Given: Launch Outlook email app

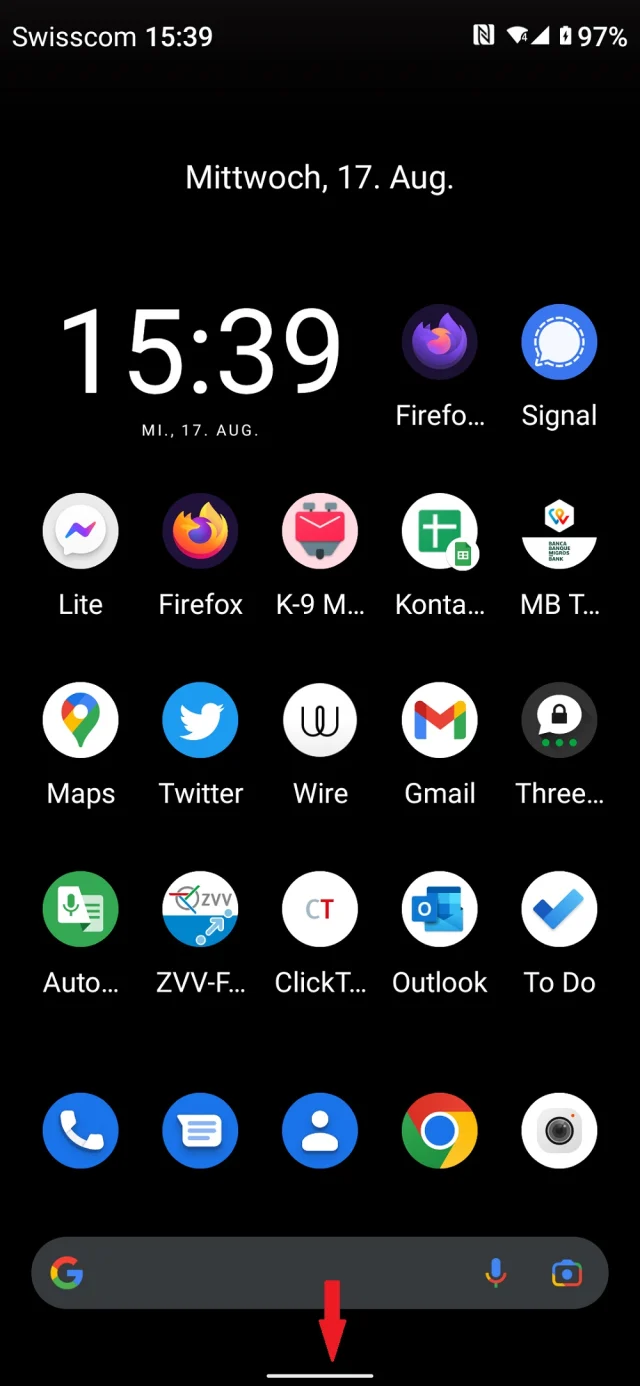Looking at the screenshot, I should coord(440,909).
